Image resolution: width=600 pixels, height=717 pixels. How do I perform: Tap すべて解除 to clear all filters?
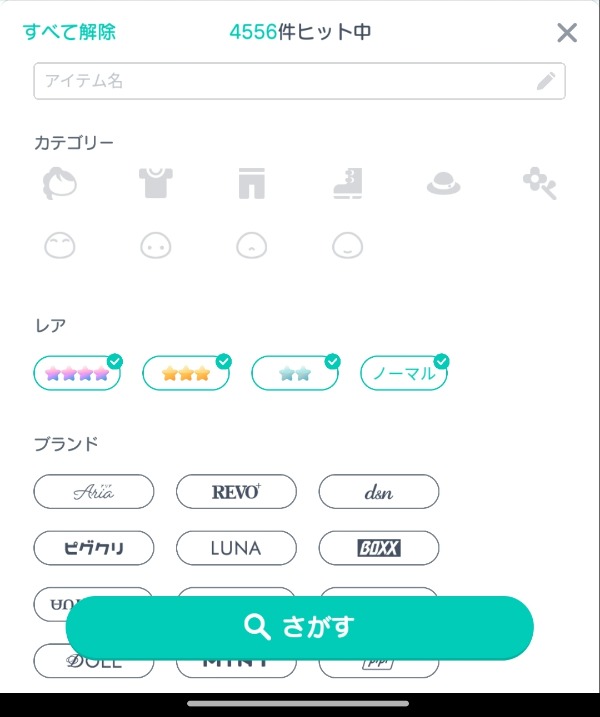[x=69, y=32]
